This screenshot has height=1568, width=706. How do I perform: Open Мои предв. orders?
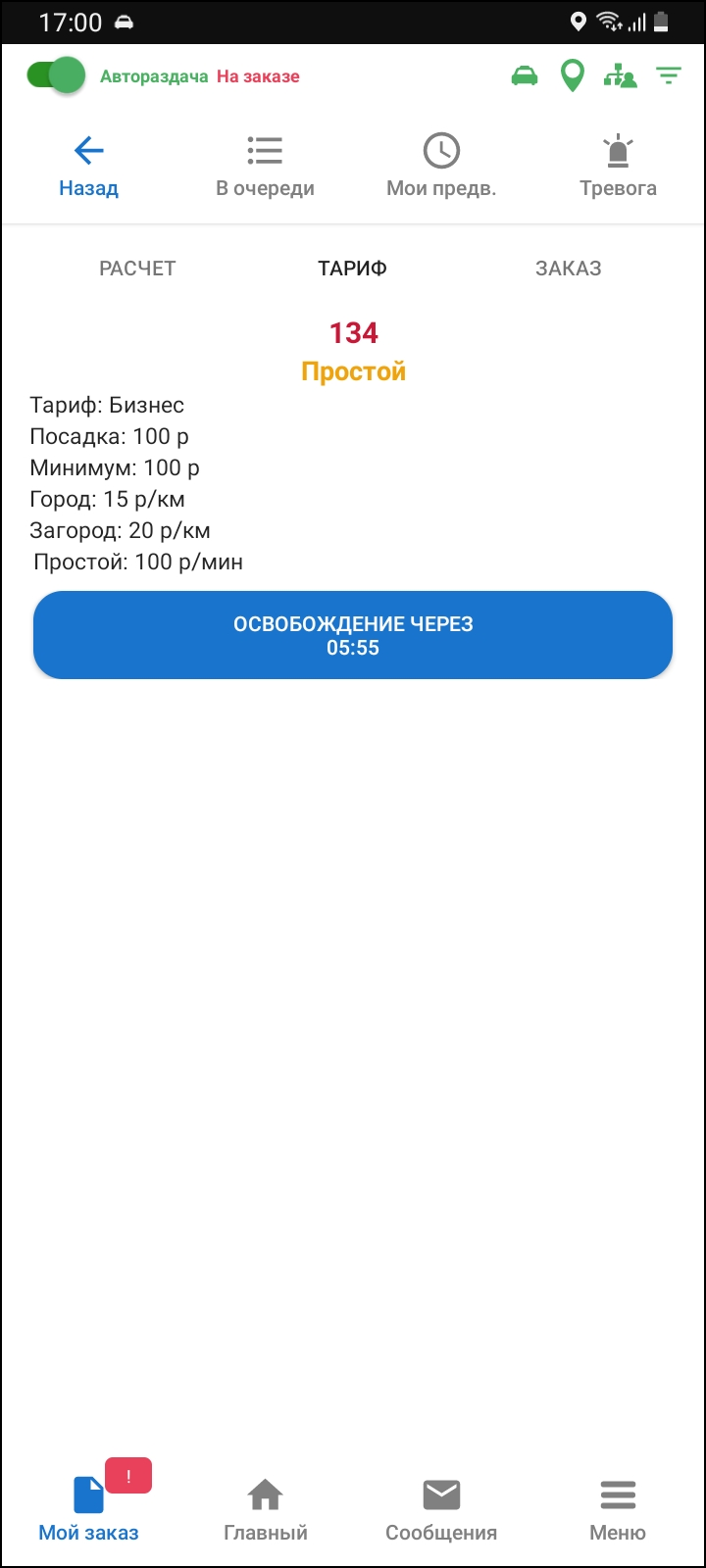pyautogui.click(x=441, y=167)
